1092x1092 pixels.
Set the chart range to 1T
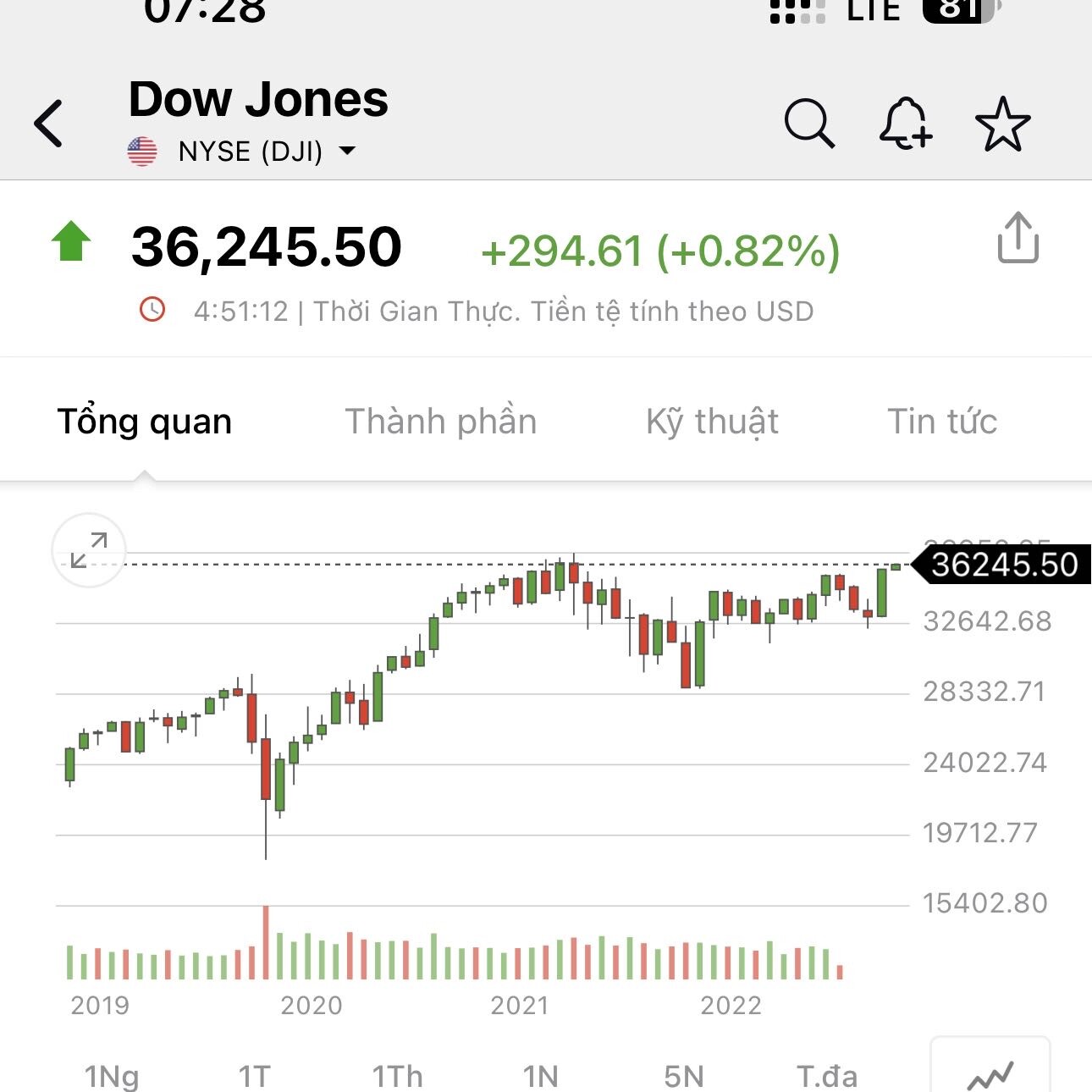pos(254,1076)
